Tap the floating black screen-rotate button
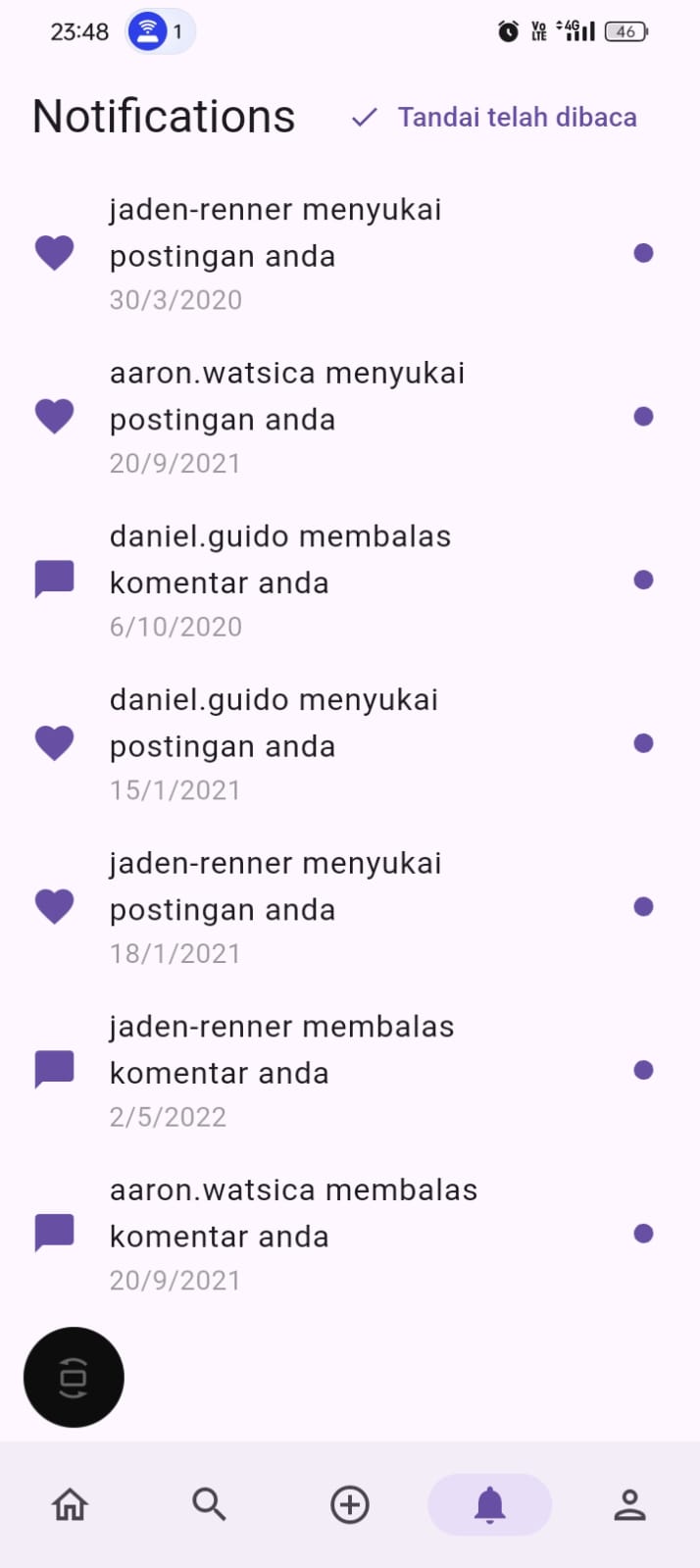 click(74, 1377)
